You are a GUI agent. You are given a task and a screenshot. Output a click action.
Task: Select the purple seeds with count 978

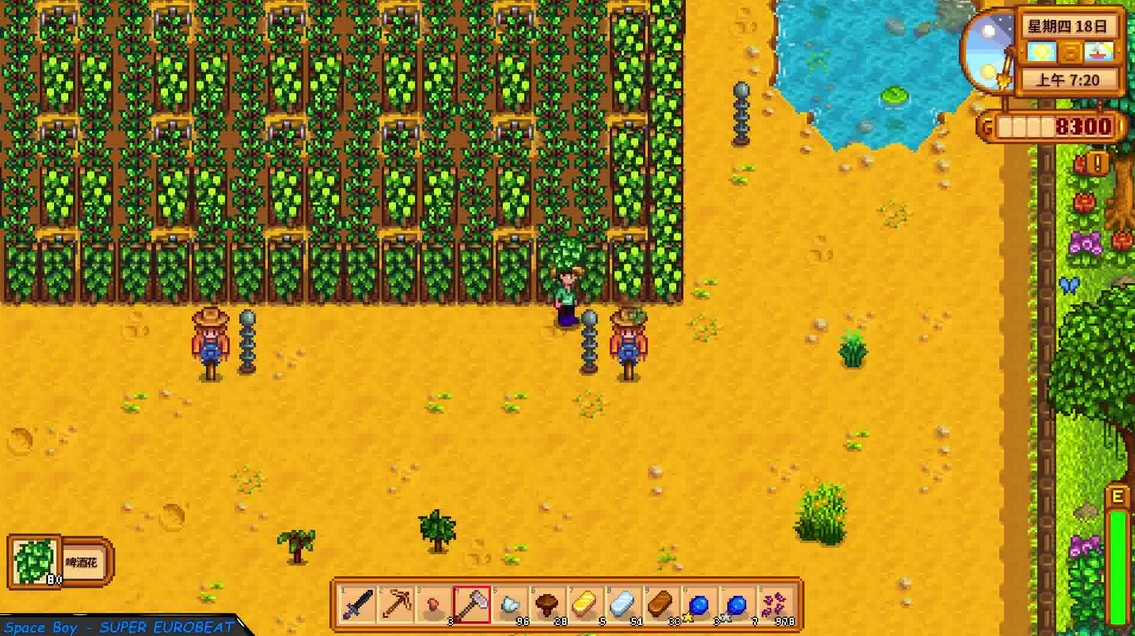click(x=775, y=605)
